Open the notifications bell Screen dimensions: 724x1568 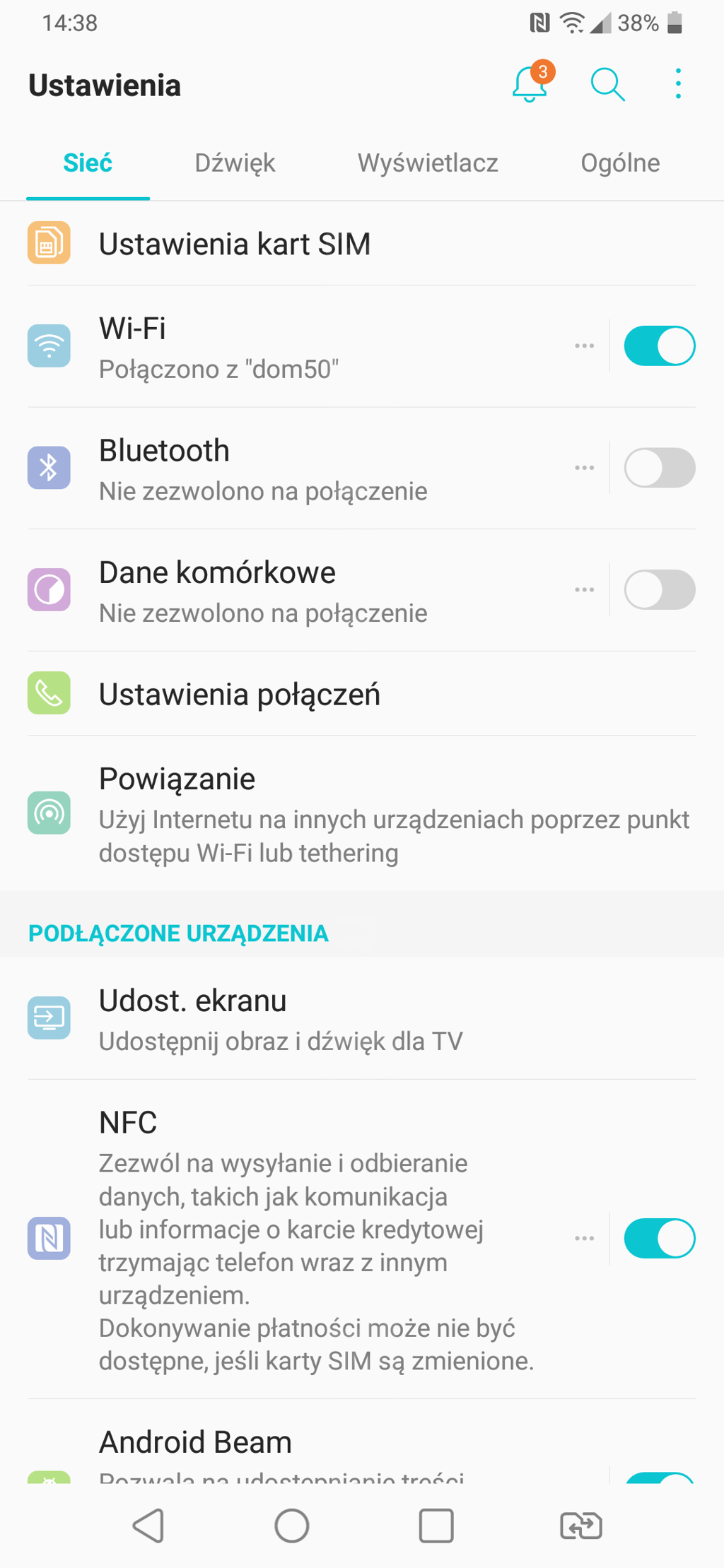[x=530, y=85]
